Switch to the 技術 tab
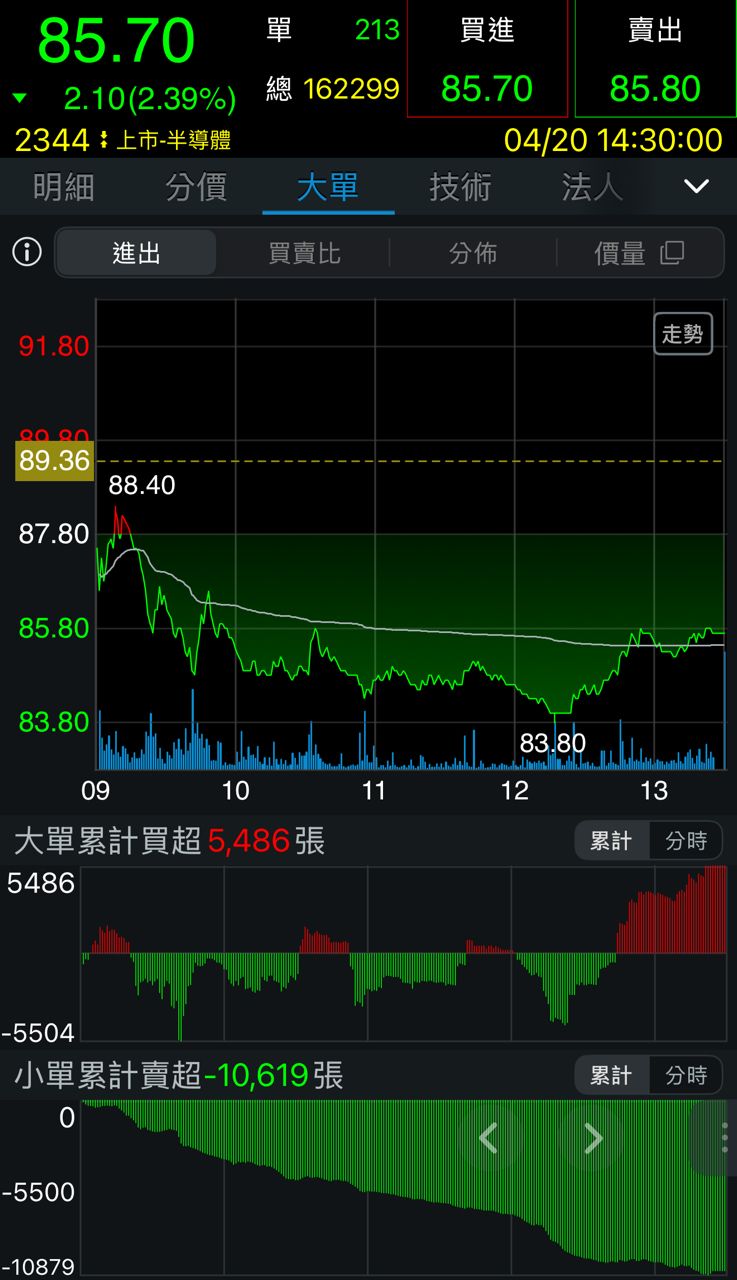 (459, 186)
